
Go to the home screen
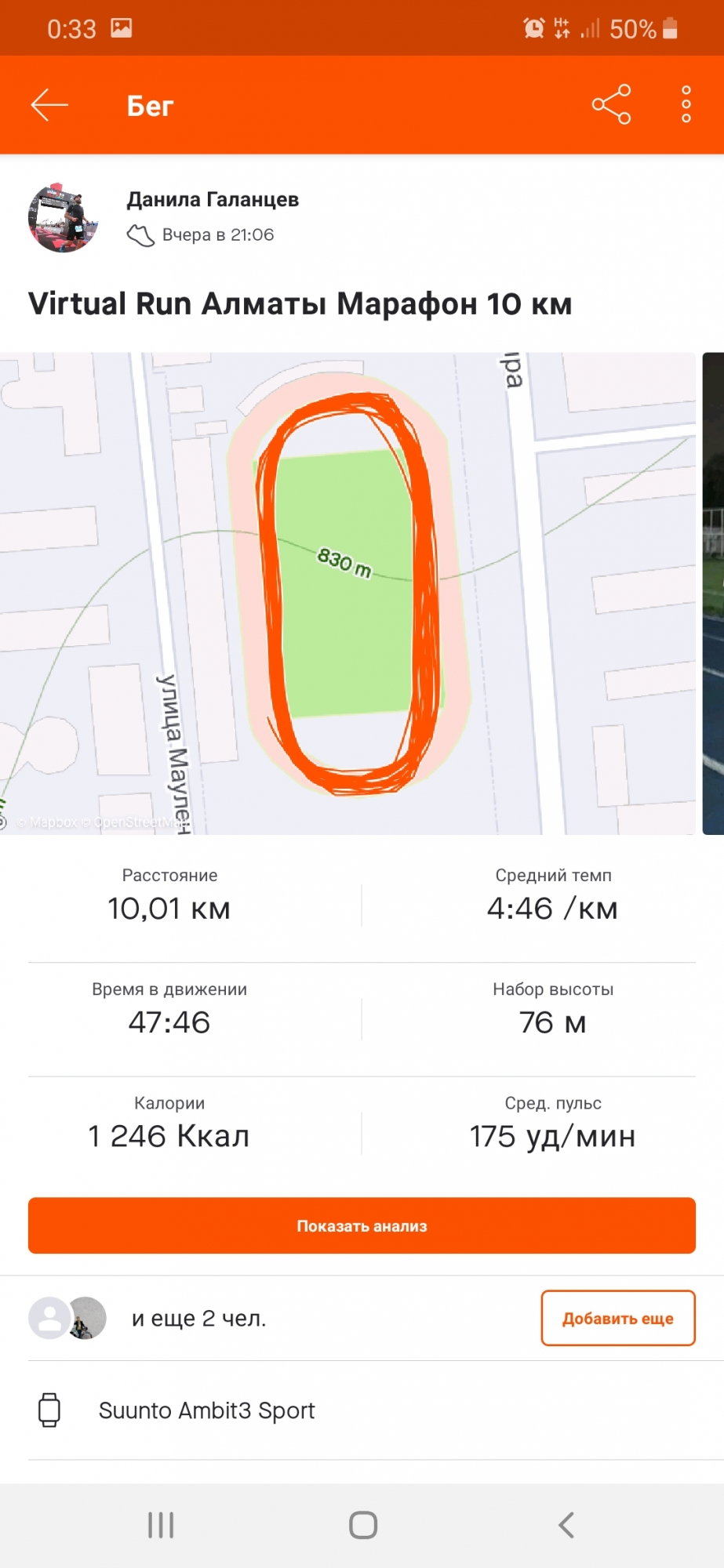362,1525
